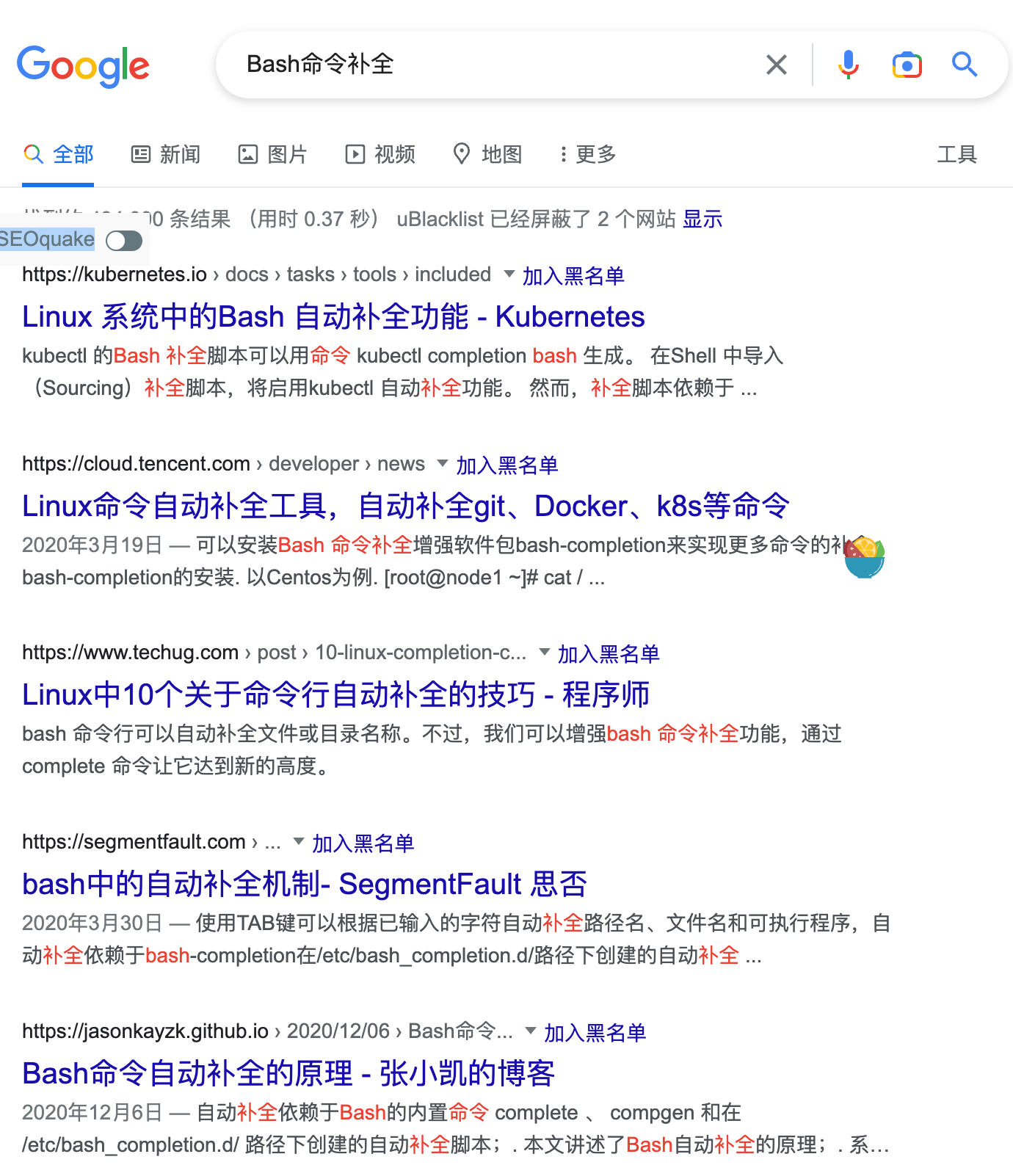This screenshot has height=1176, width=1013.
Task: Start a voice search with the microphone
Action: pos(848,65)
